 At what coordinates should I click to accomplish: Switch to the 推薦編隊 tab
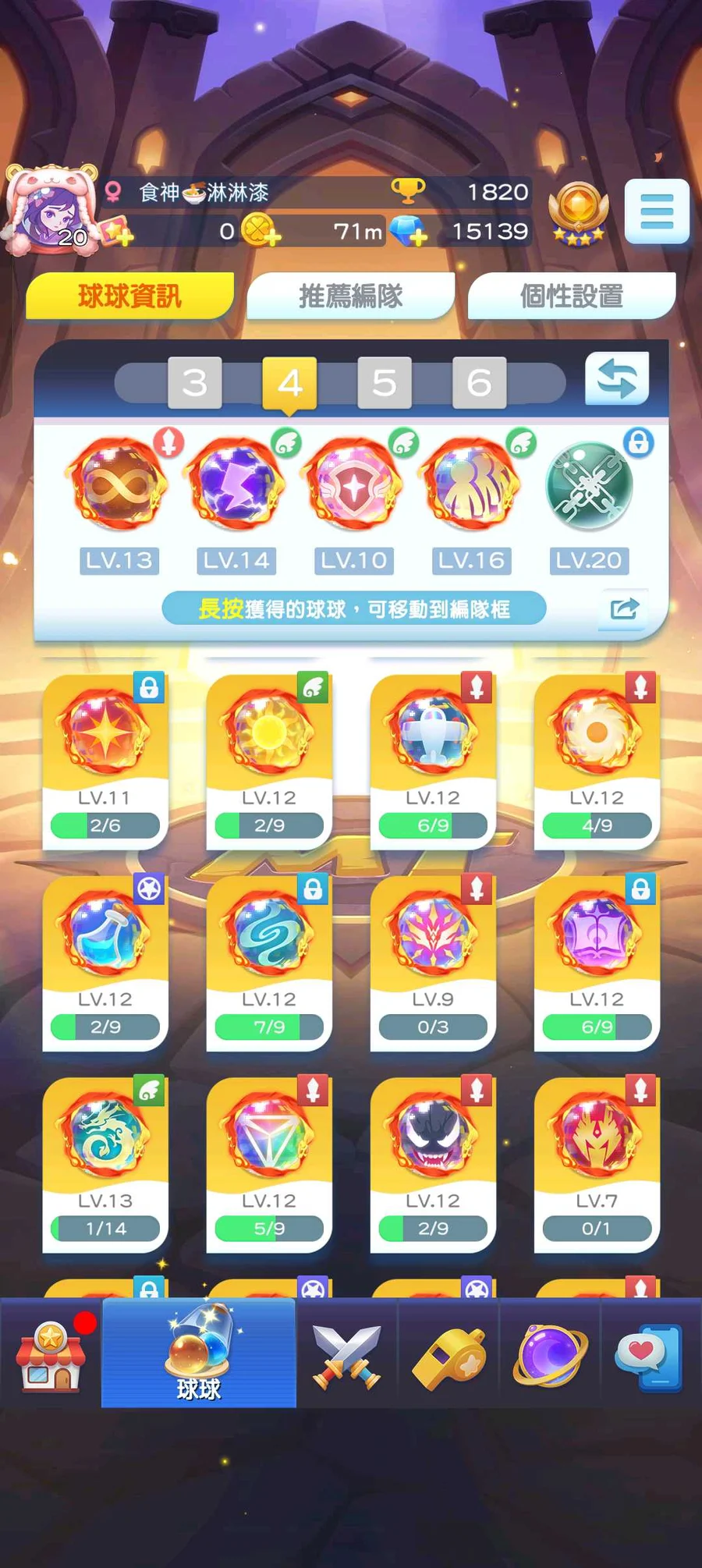click(x=350, y=296)
